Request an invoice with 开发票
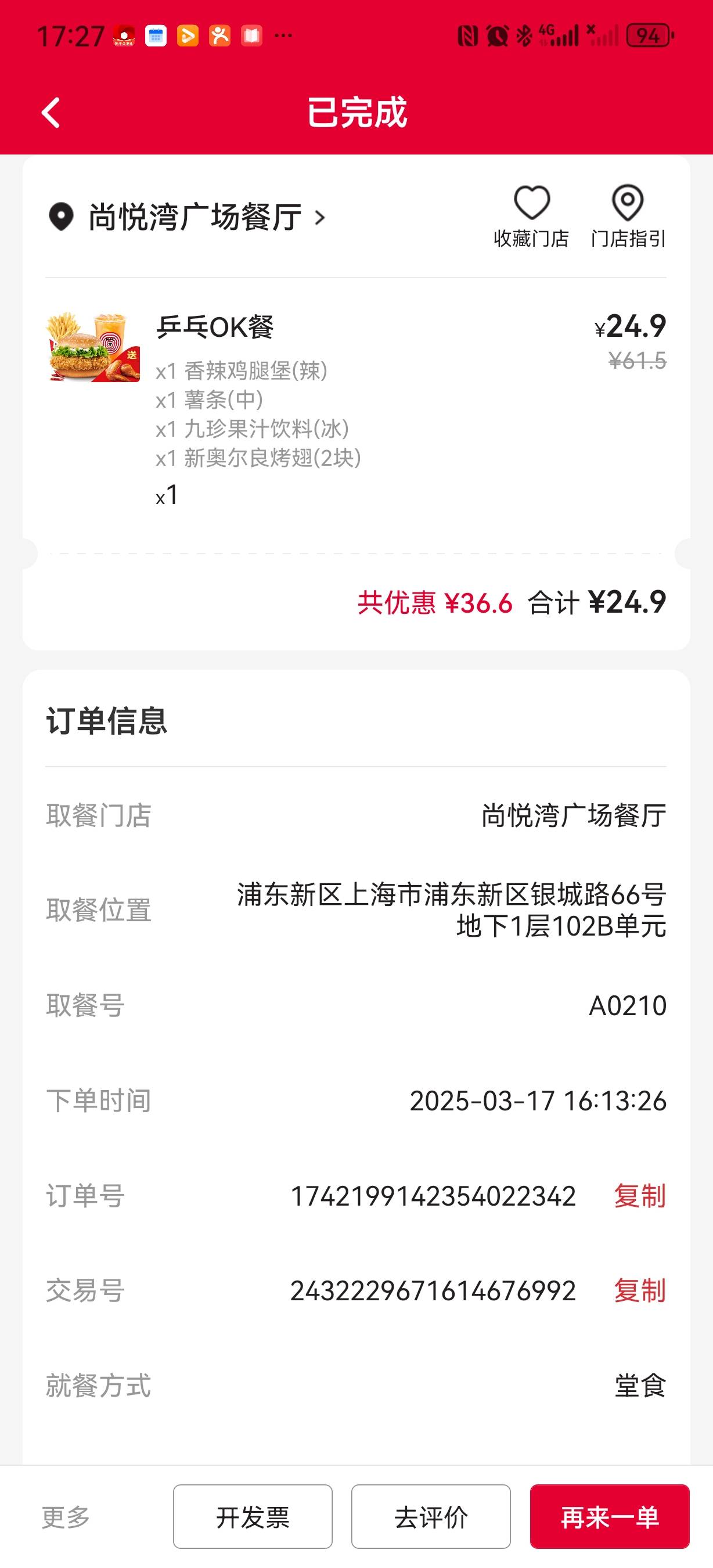The image size is (713, 1568). click(x=253, y=1516)
